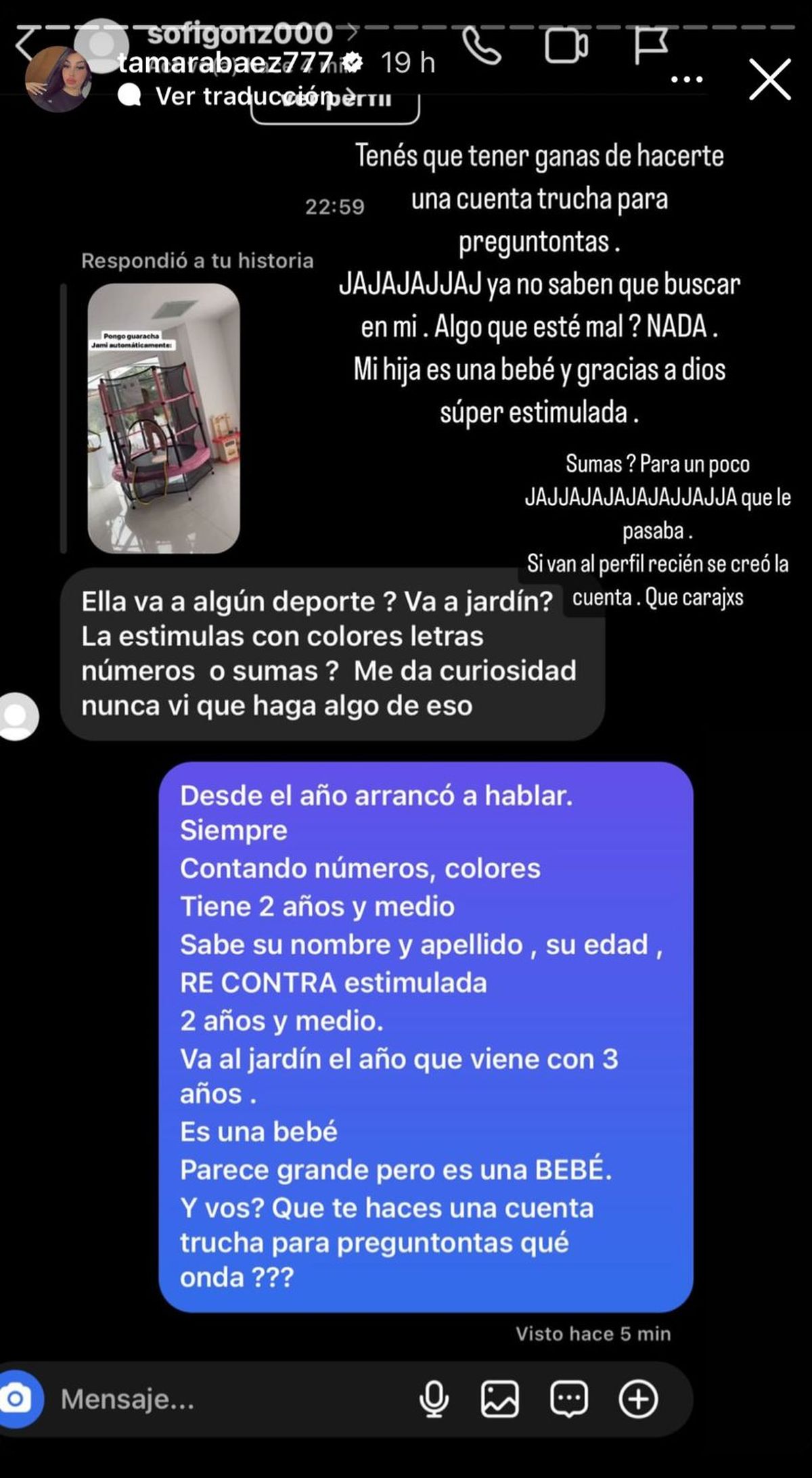Close the story viewer
Viewport: 812px width, 1478px height.
point(770,80)
